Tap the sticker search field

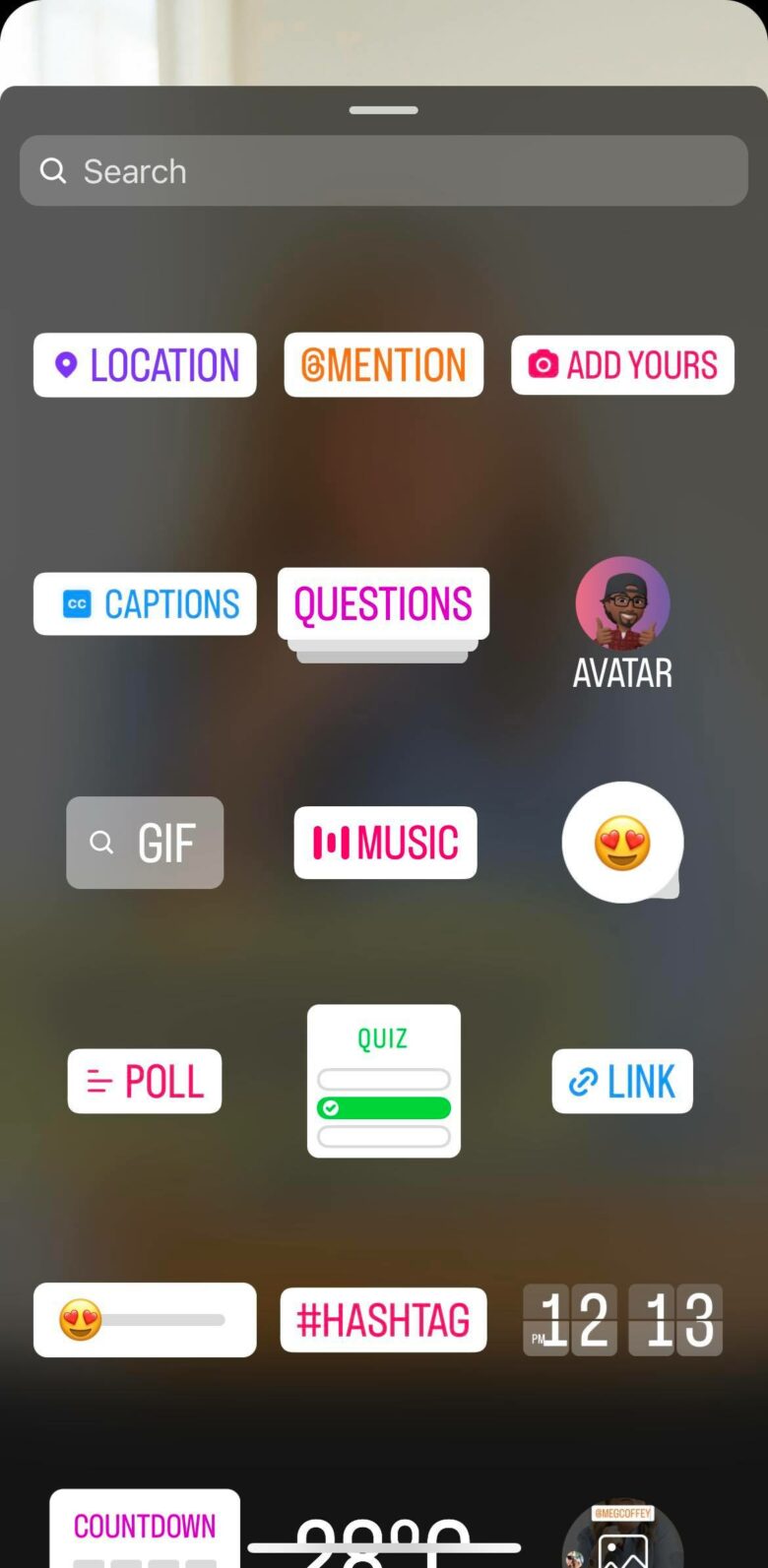tap(384, 171)
